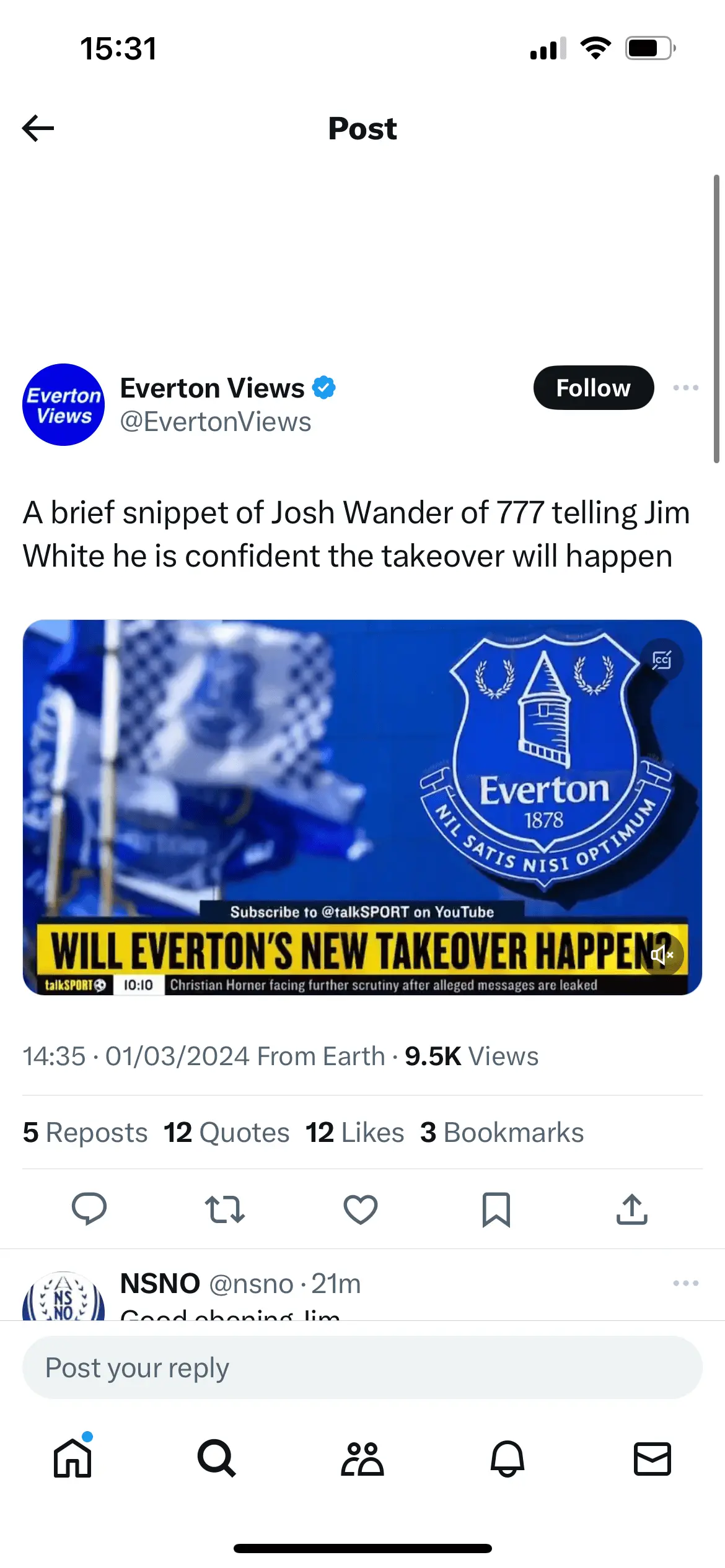
Task: Switch to the Home tab
Action: pyautogui.click(x=72, y=1458)
